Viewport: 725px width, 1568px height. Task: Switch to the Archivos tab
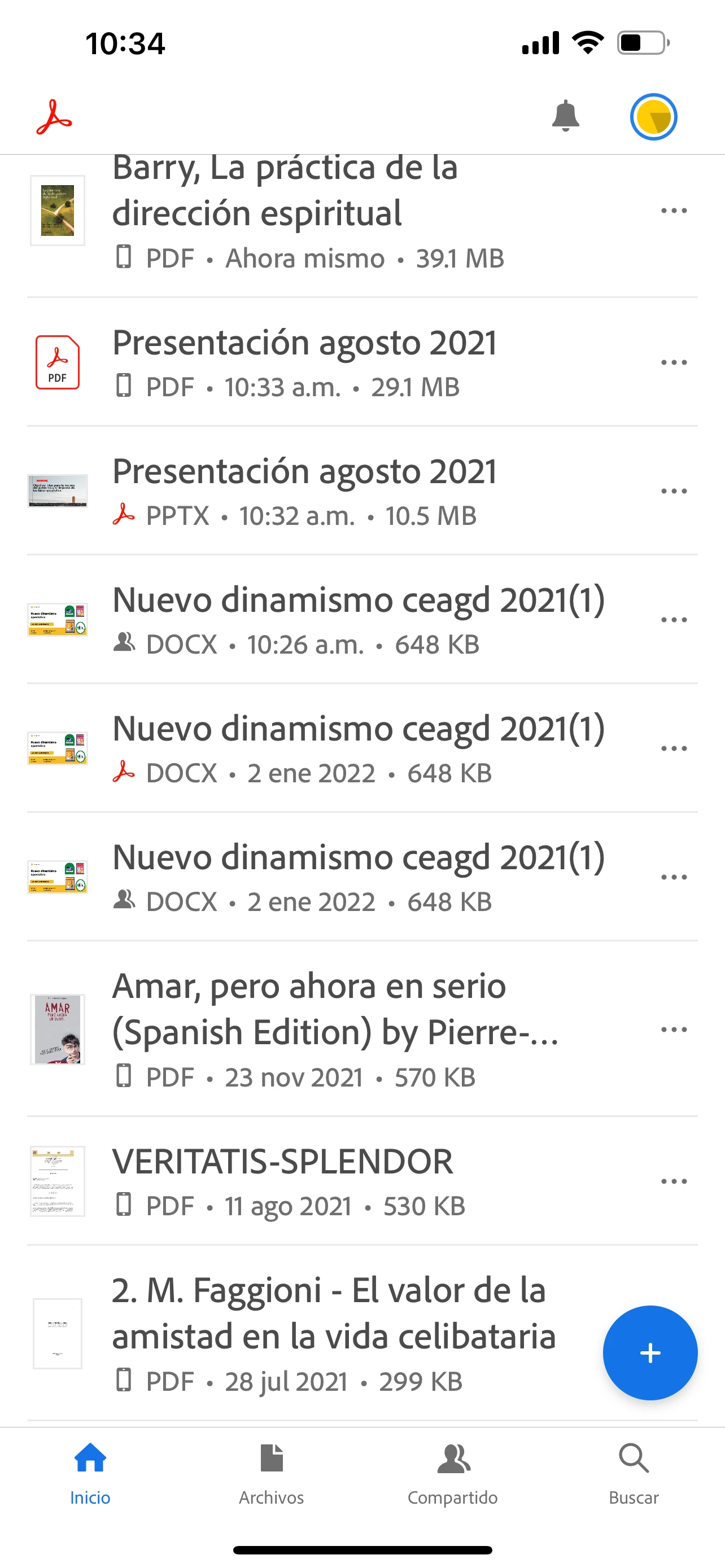tap(271, 1473)
